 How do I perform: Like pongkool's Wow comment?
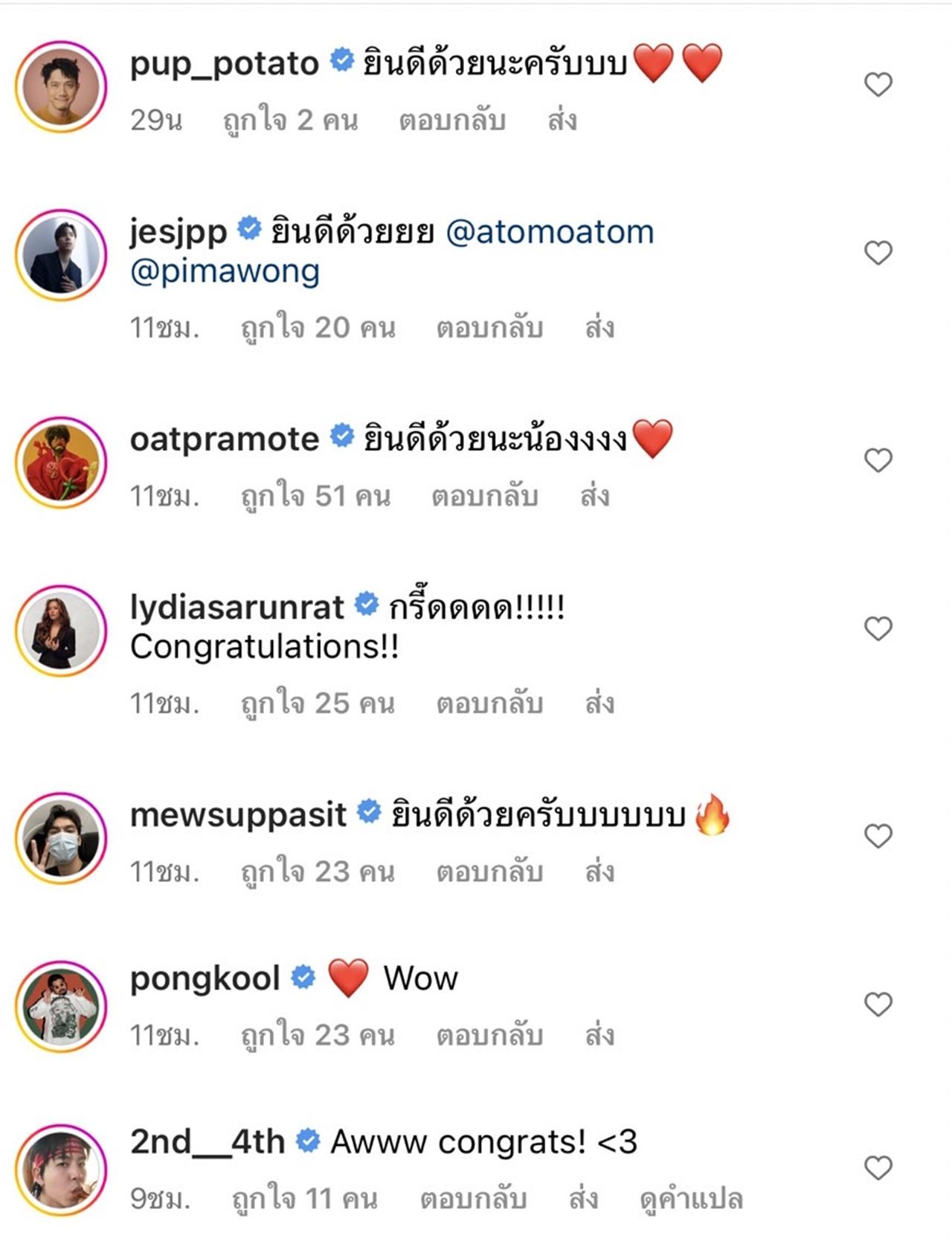click(878, 1005)
